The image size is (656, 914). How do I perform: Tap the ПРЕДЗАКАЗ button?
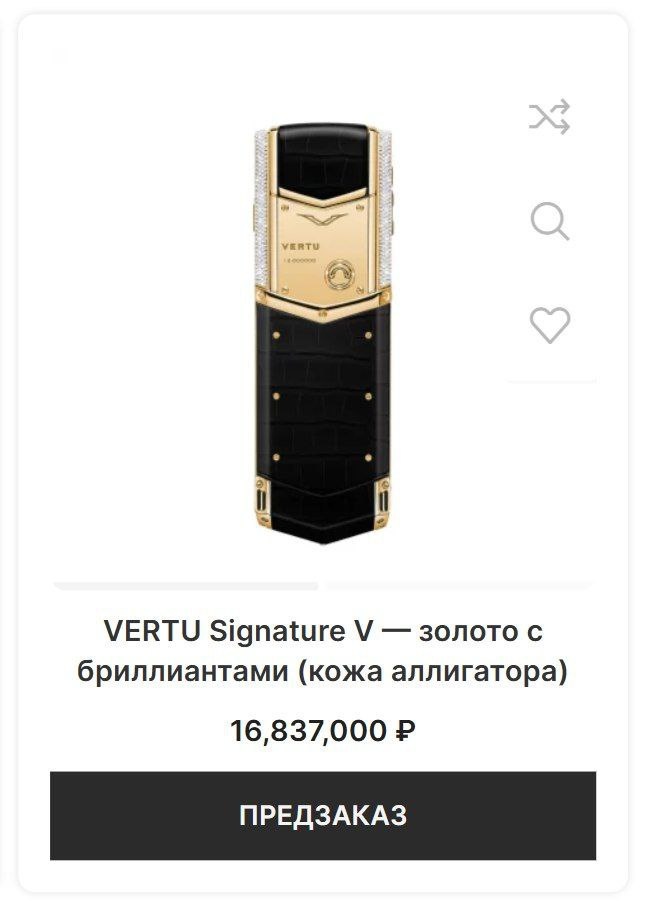click(x=323, y=815)
